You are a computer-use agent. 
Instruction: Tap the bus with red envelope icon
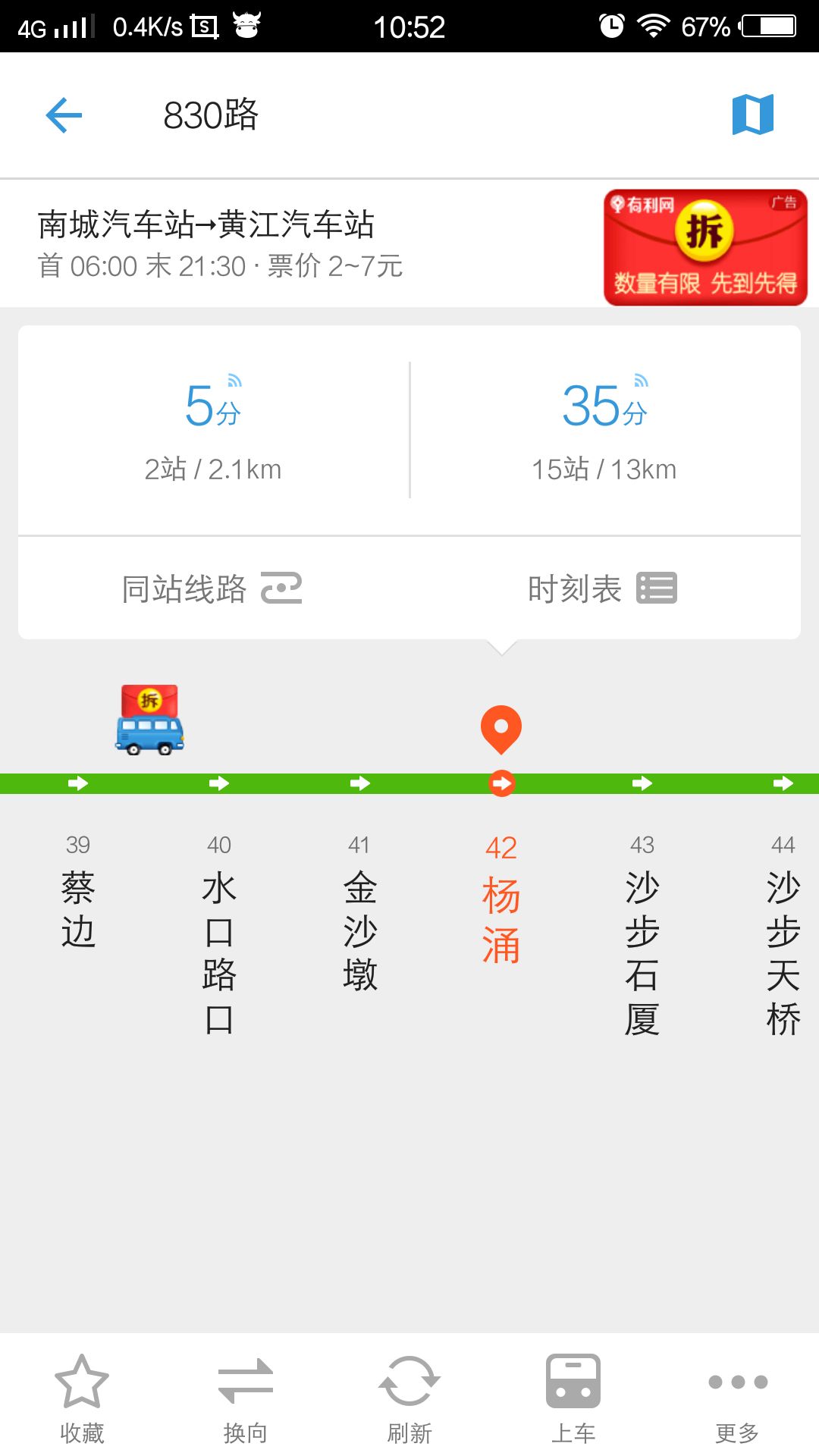[150, 720]
